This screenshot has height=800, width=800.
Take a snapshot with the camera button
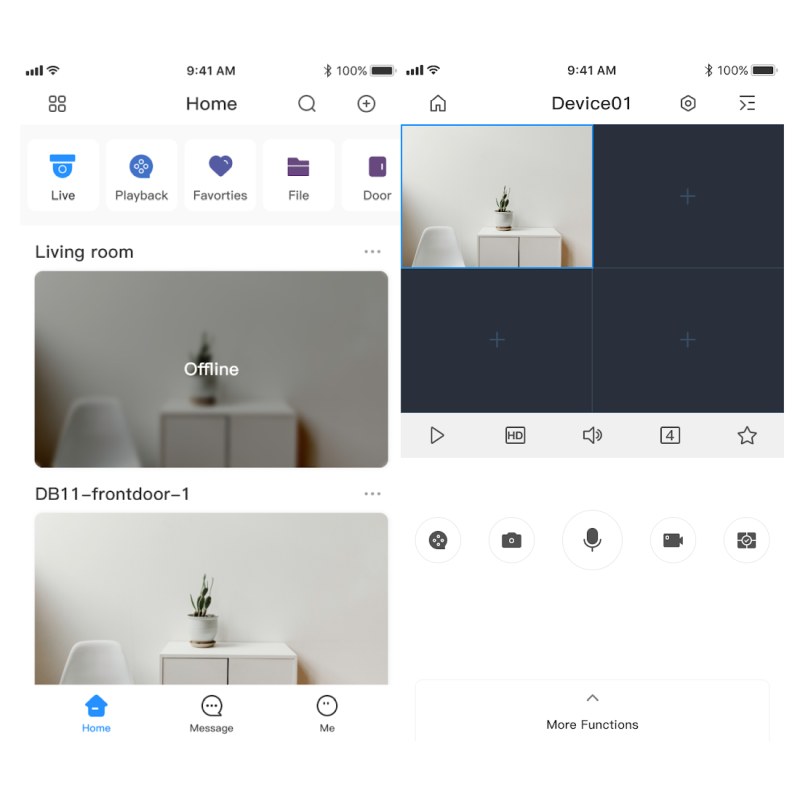click(511, 540)
